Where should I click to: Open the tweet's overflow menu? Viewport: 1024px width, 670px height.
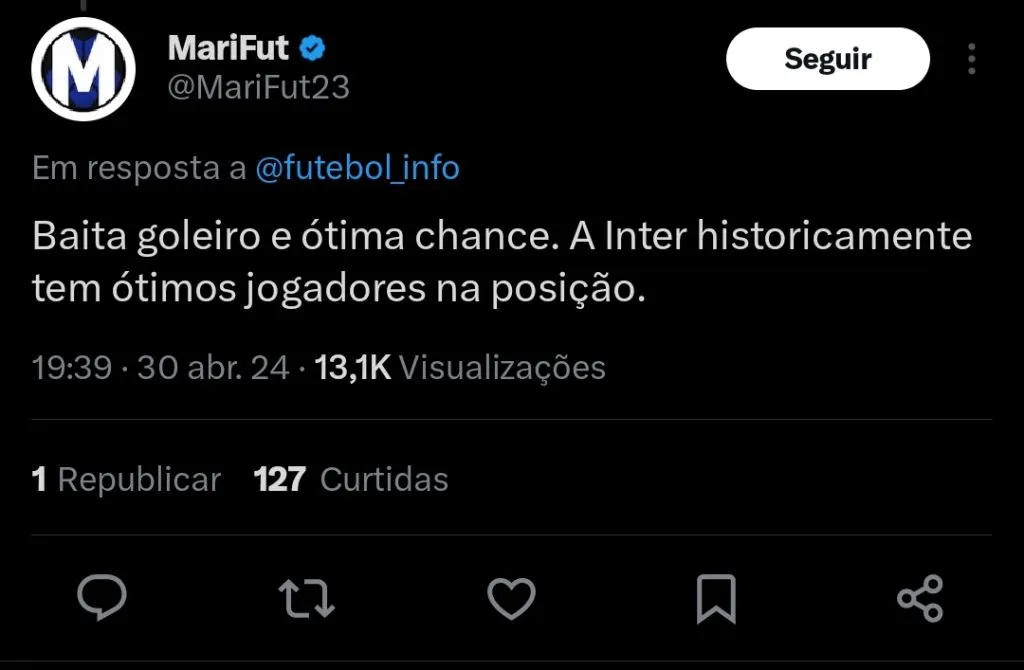click(971, 59)
